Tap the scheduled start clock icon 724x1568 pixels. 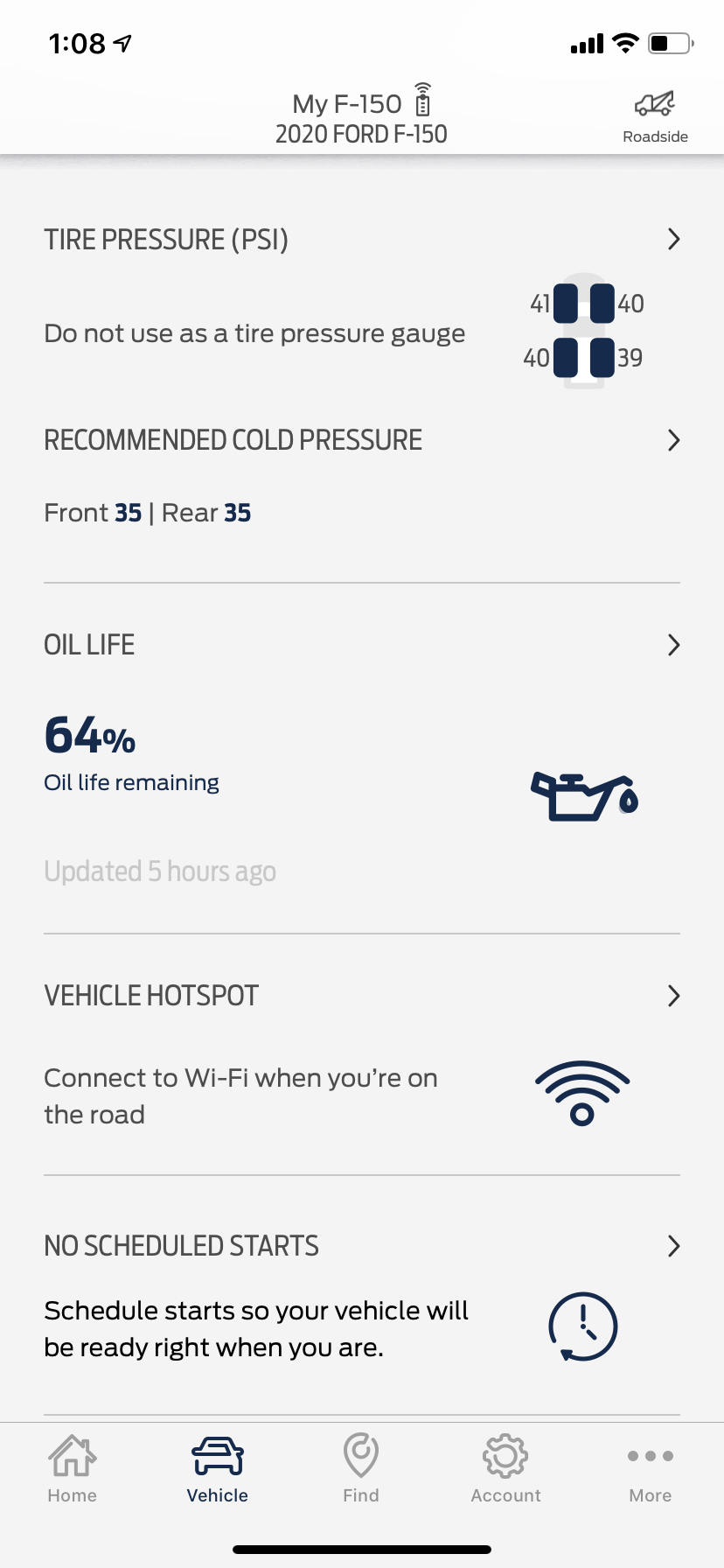pyautogui.click(x=581, y=1326)
